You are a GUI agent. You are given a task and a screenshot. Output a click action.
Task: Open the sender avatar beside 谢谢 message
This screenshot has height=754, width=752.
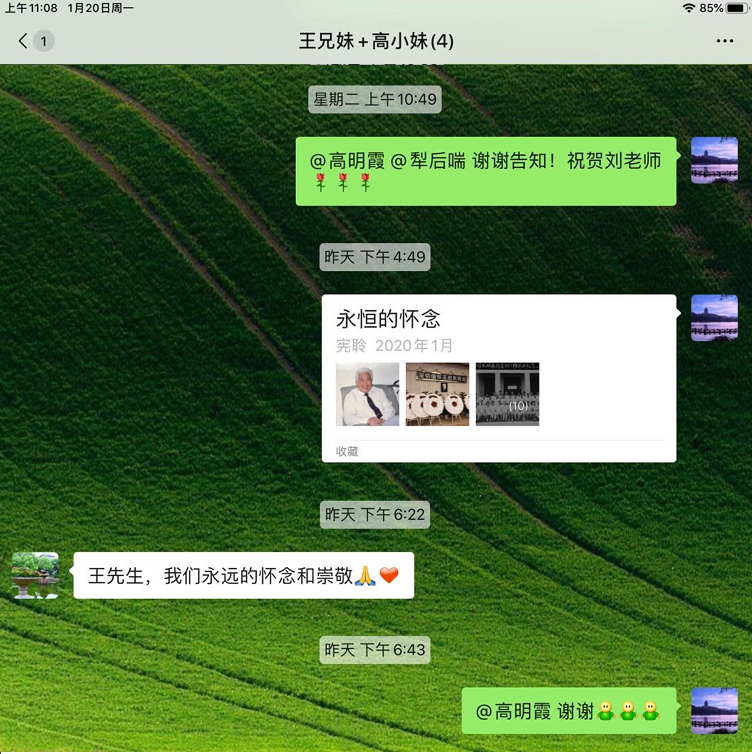point(714,711)
